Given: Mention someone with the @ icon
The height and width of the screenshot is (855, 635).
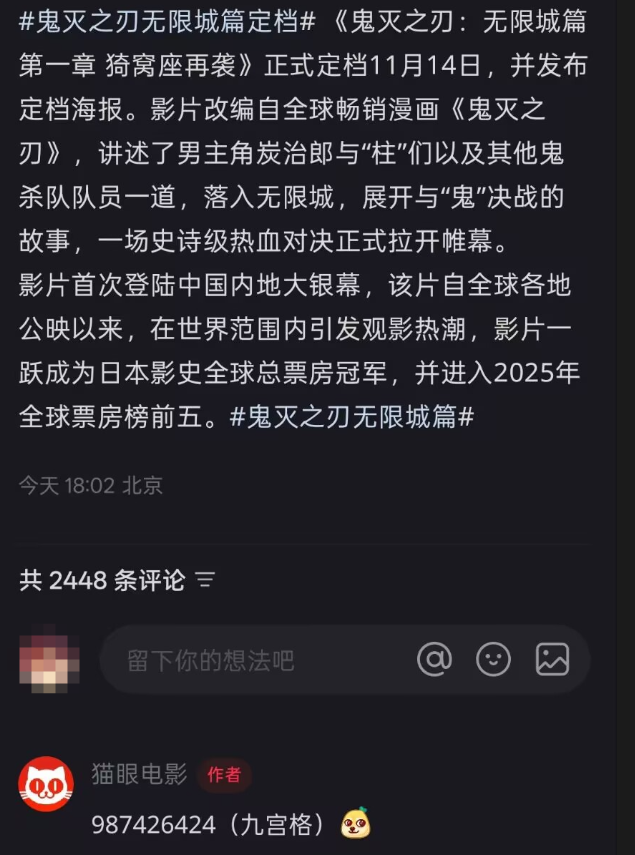Looking at the screenshot, I should click(434, 659).
